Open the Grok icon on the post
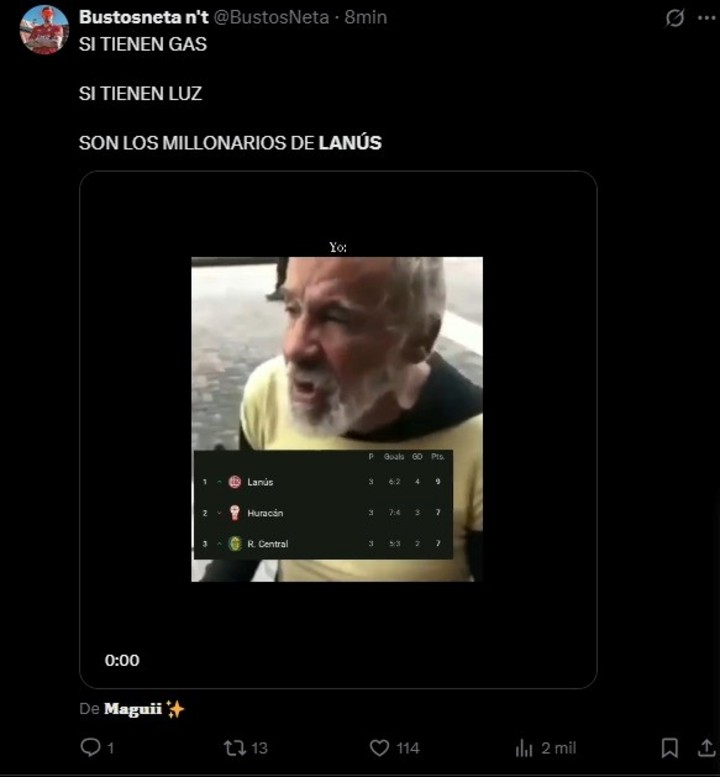The image size is (720, 777). (x=675, y=18)
